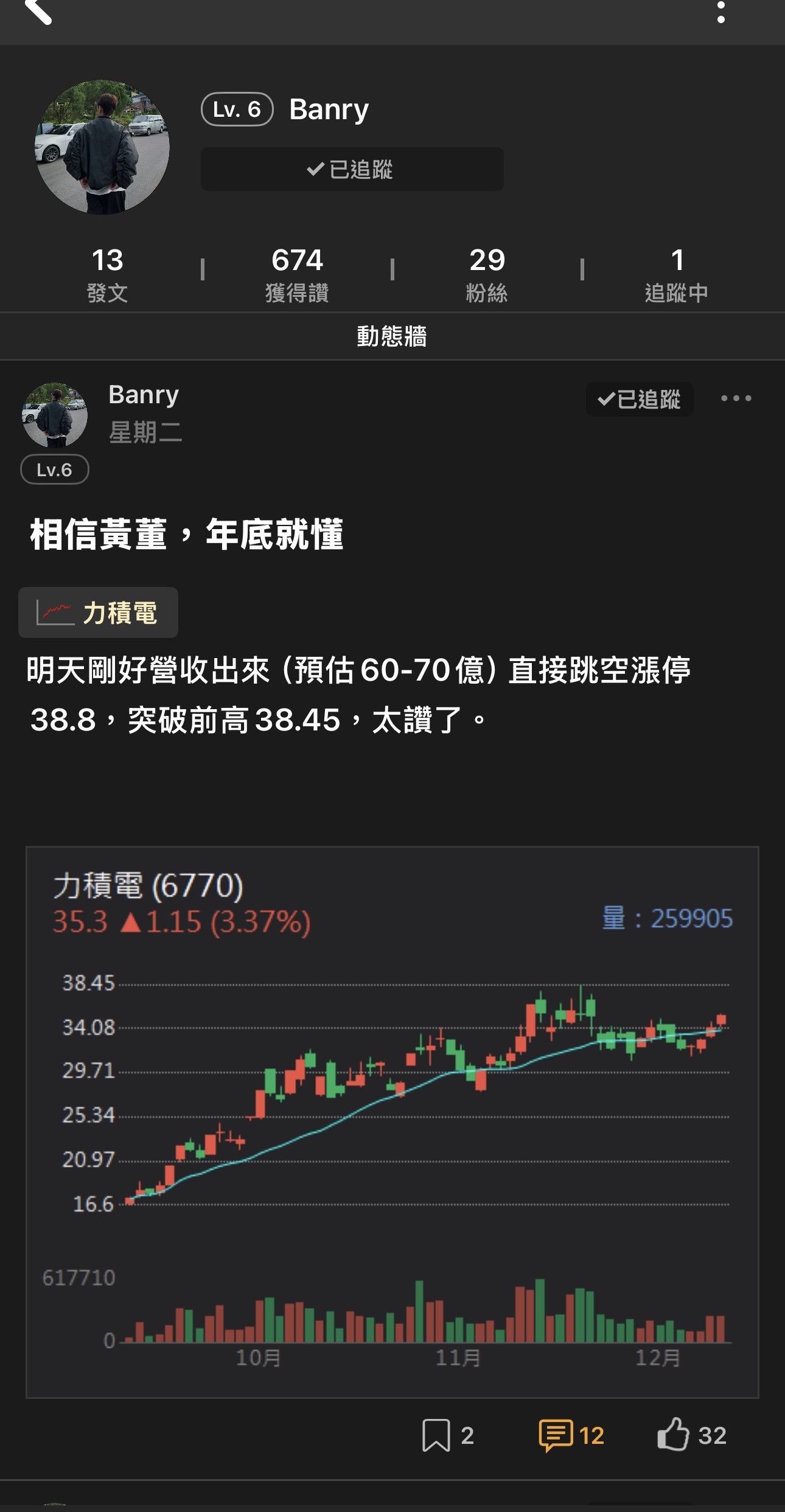The height and width of the screenshot is (1512, 785).
Task: Open the 粉絲 followers list
Action: click(x=487, y=275)
